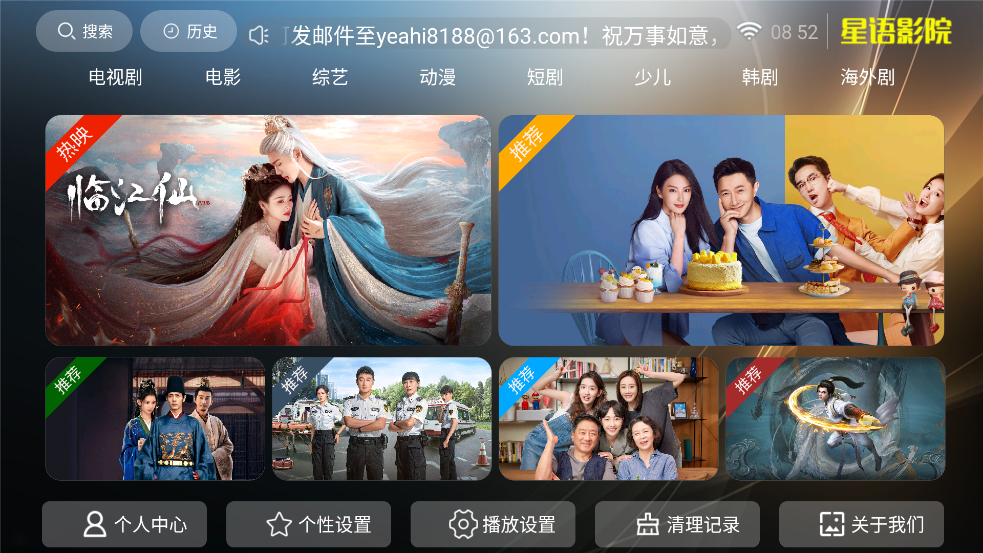Open the 短剧 category
This screenshot has width=983, height=553.
pos(545,77)
